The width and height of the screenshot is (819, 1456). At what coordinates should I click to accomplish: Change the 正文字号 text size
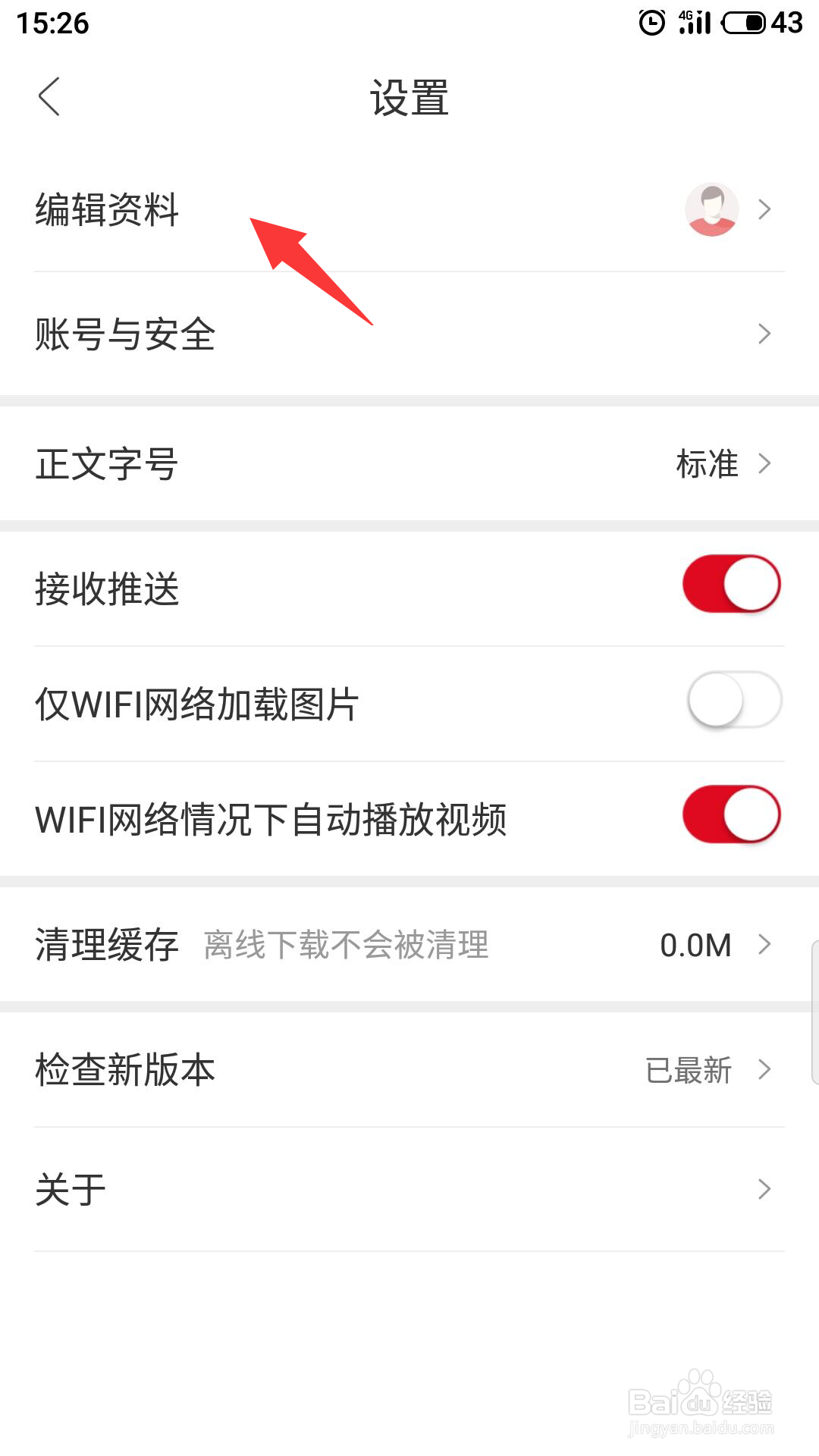coord(409,463)
